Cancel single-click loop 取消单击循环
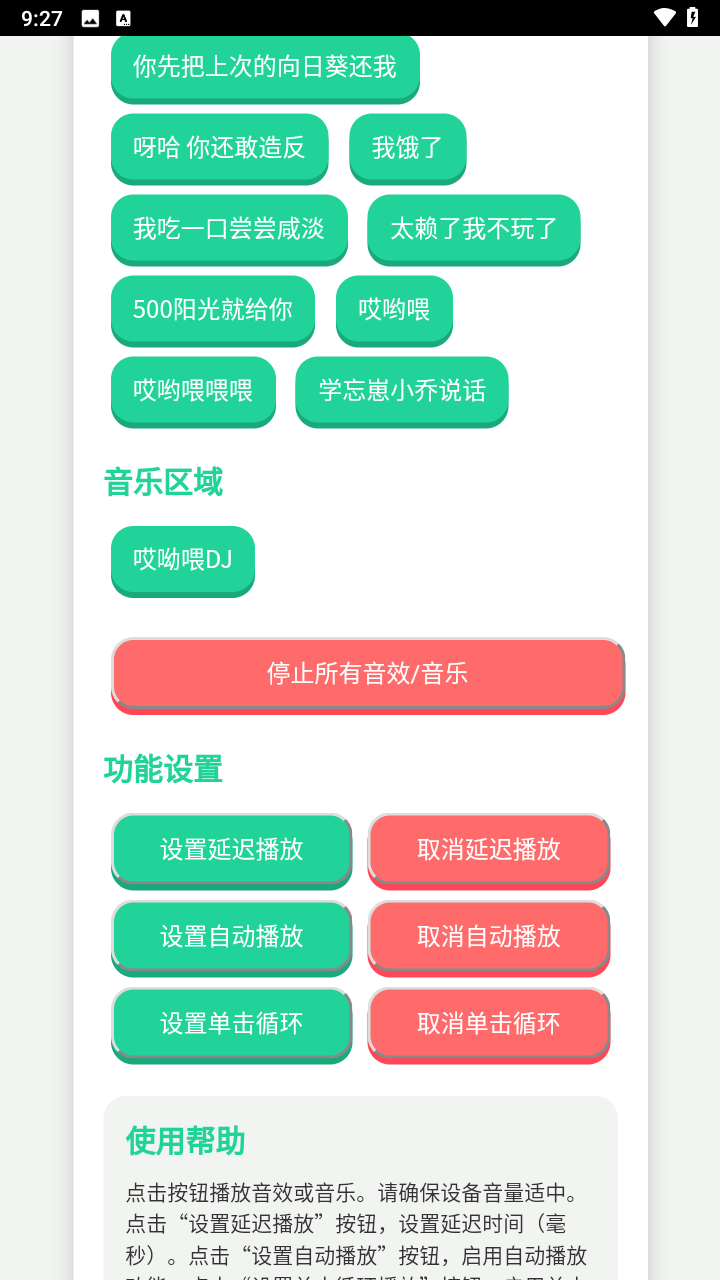 (x=489, y=1023)
